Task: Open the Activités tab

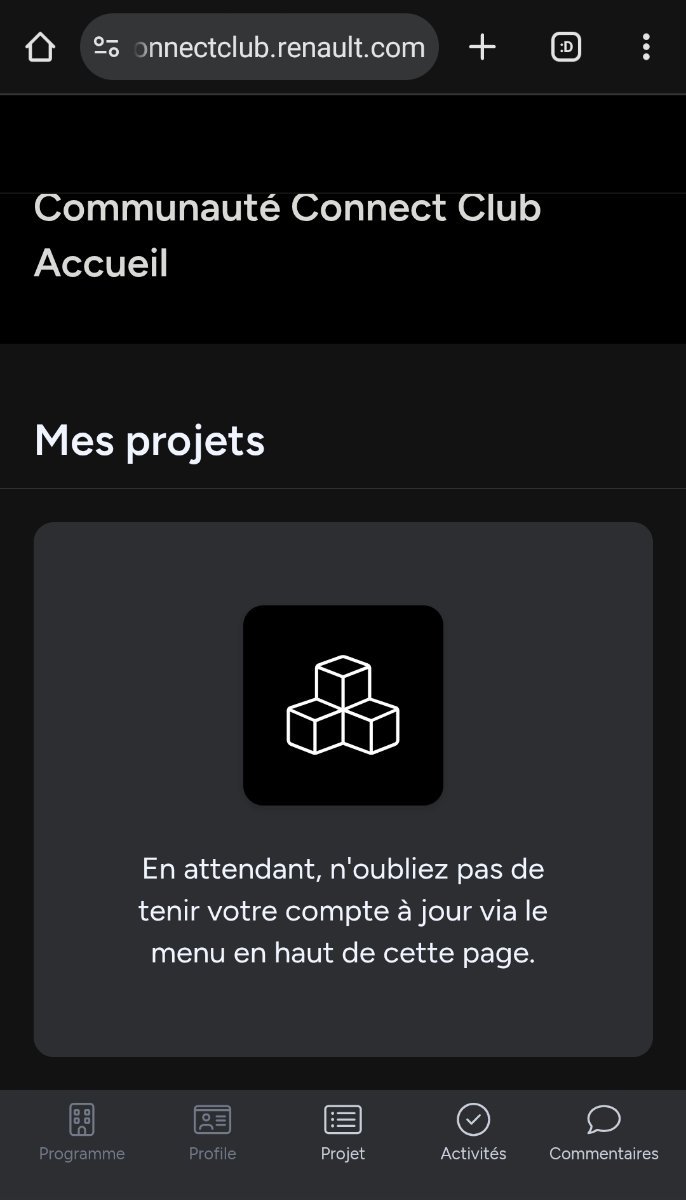Action: [473, 1133]
